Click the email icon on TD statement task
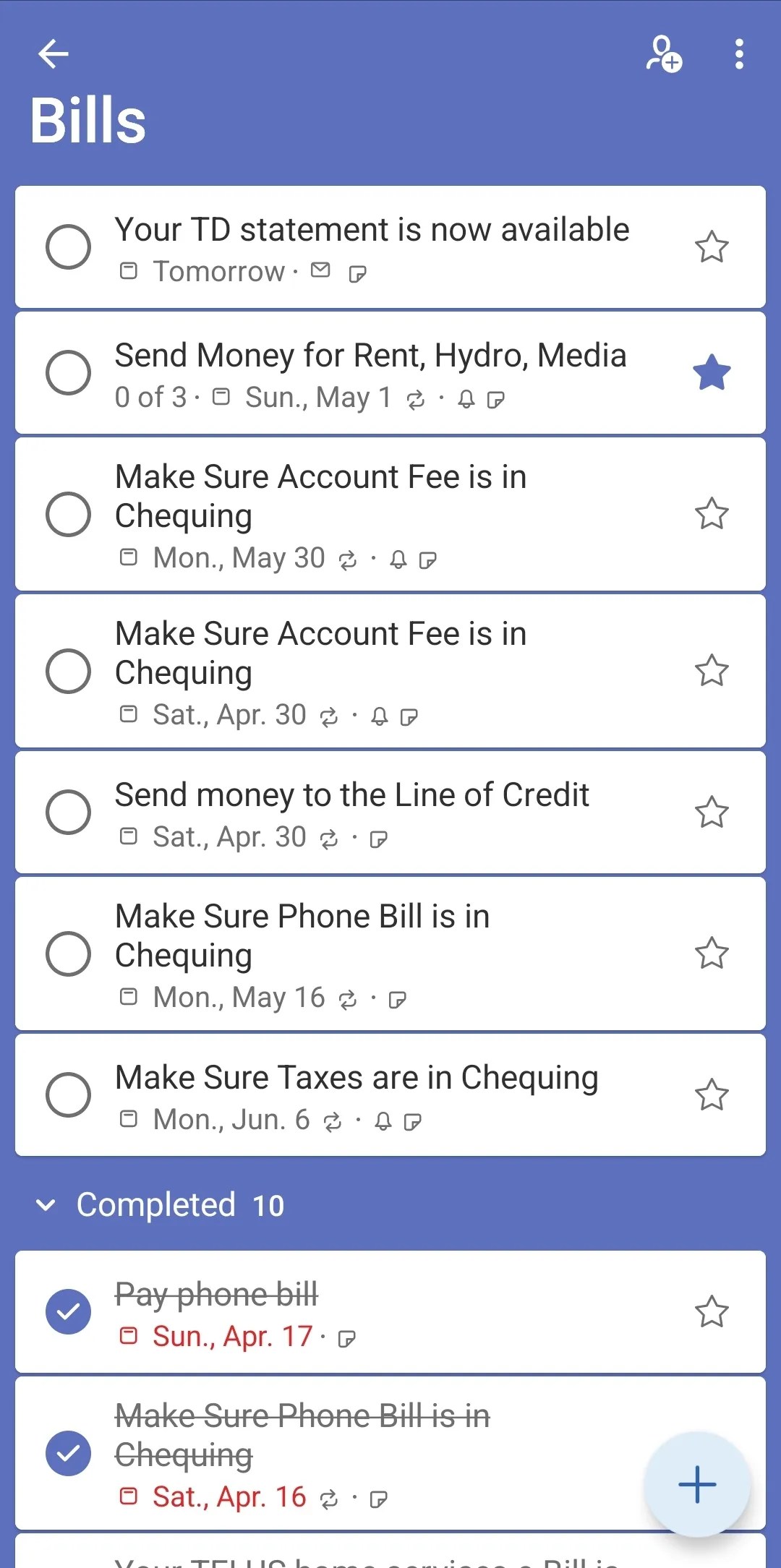Screen dimensions: 781x1568 coord(321,271)
